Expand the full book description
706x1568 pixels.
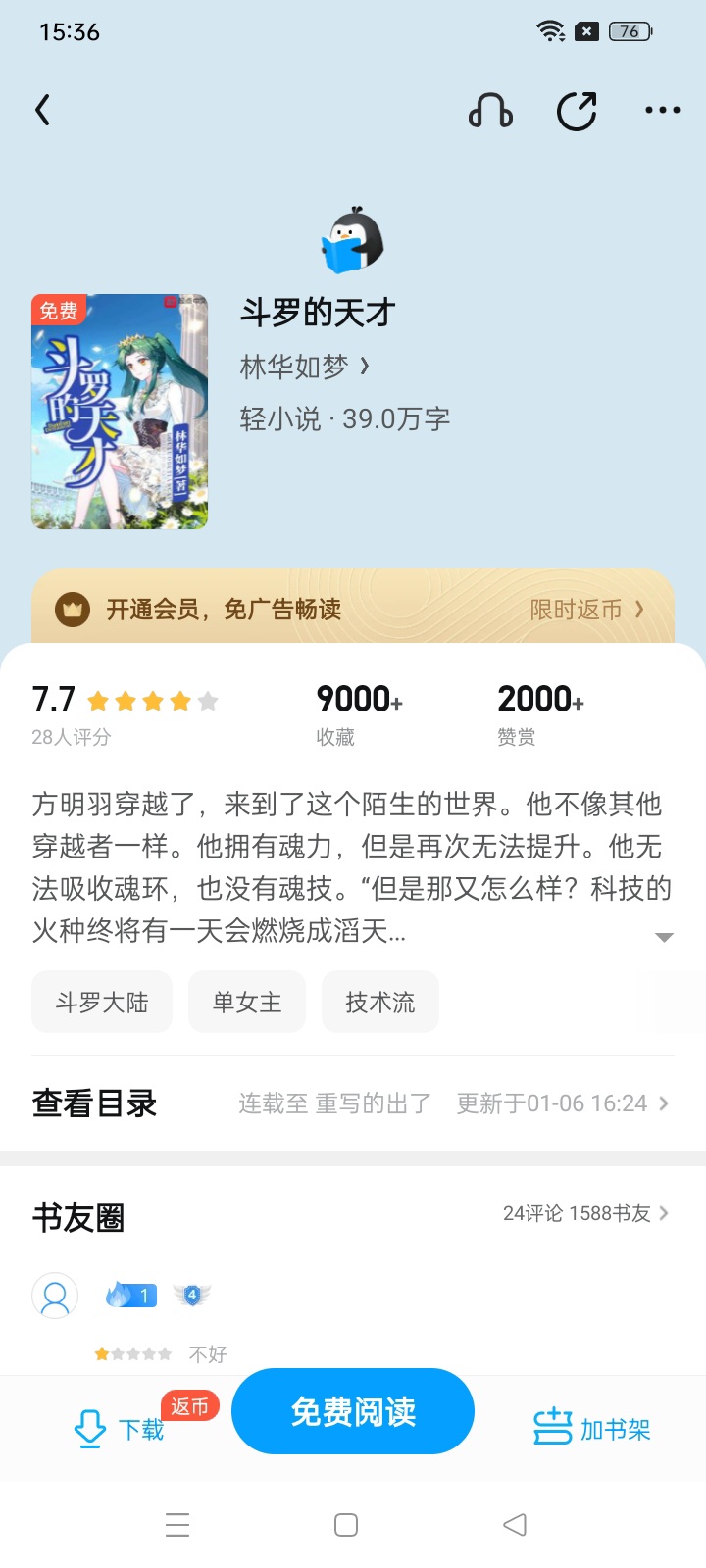pos(664,937)
